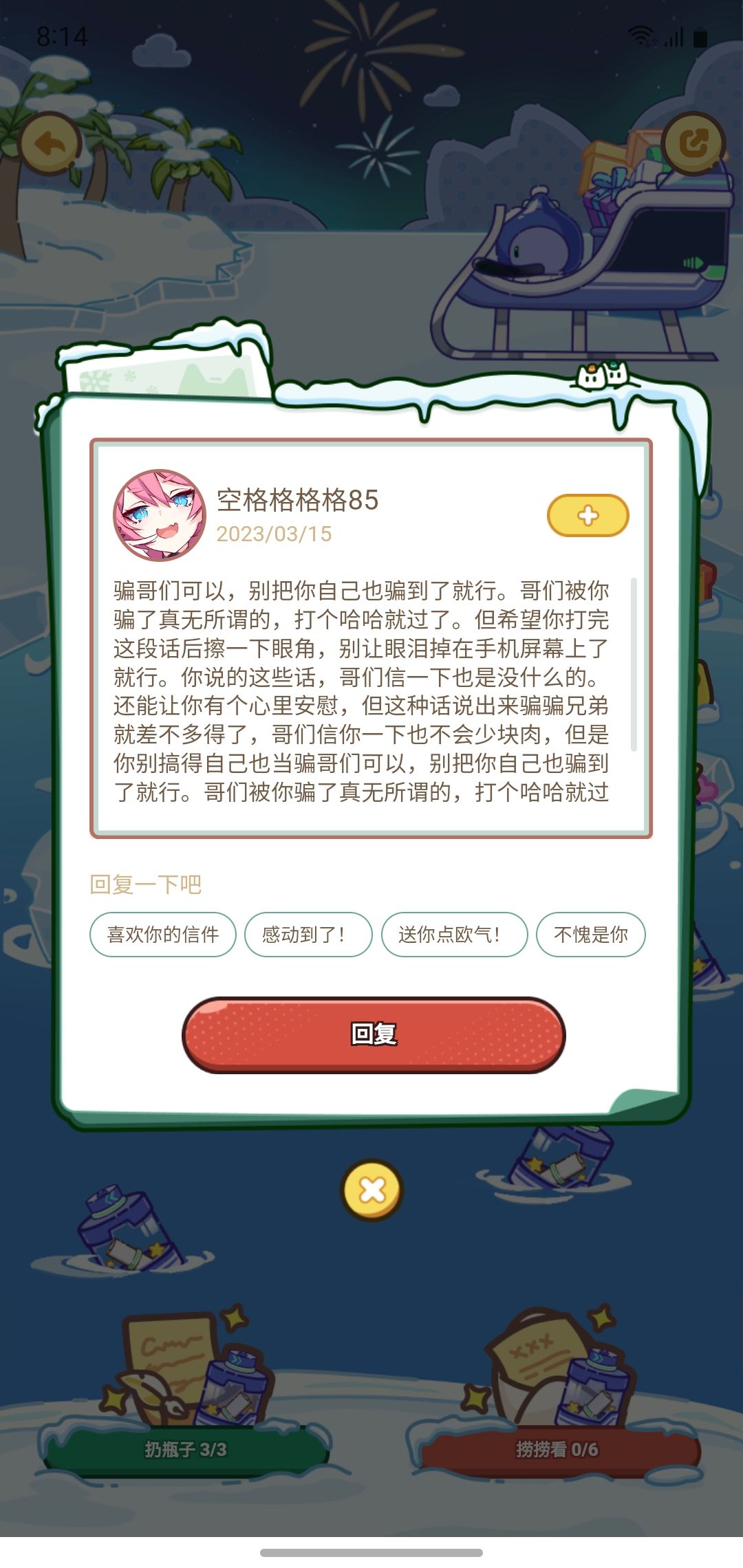Viewport: 743px width, 1568px height.
Task: Select the 喜欢你的信件 quick reply chip
Action: [x=163, y=935]
